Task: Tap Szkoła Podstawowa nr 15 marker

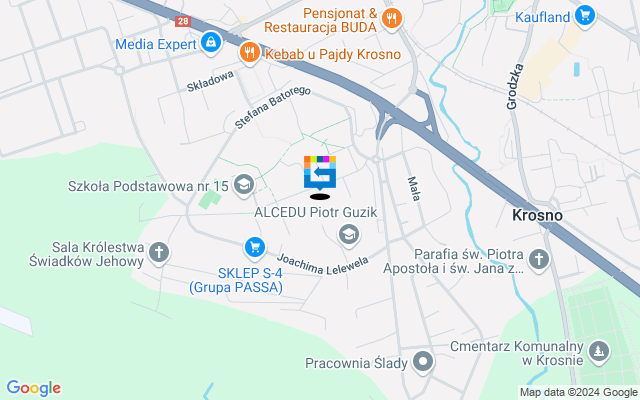Action: [x=245, y=186]
